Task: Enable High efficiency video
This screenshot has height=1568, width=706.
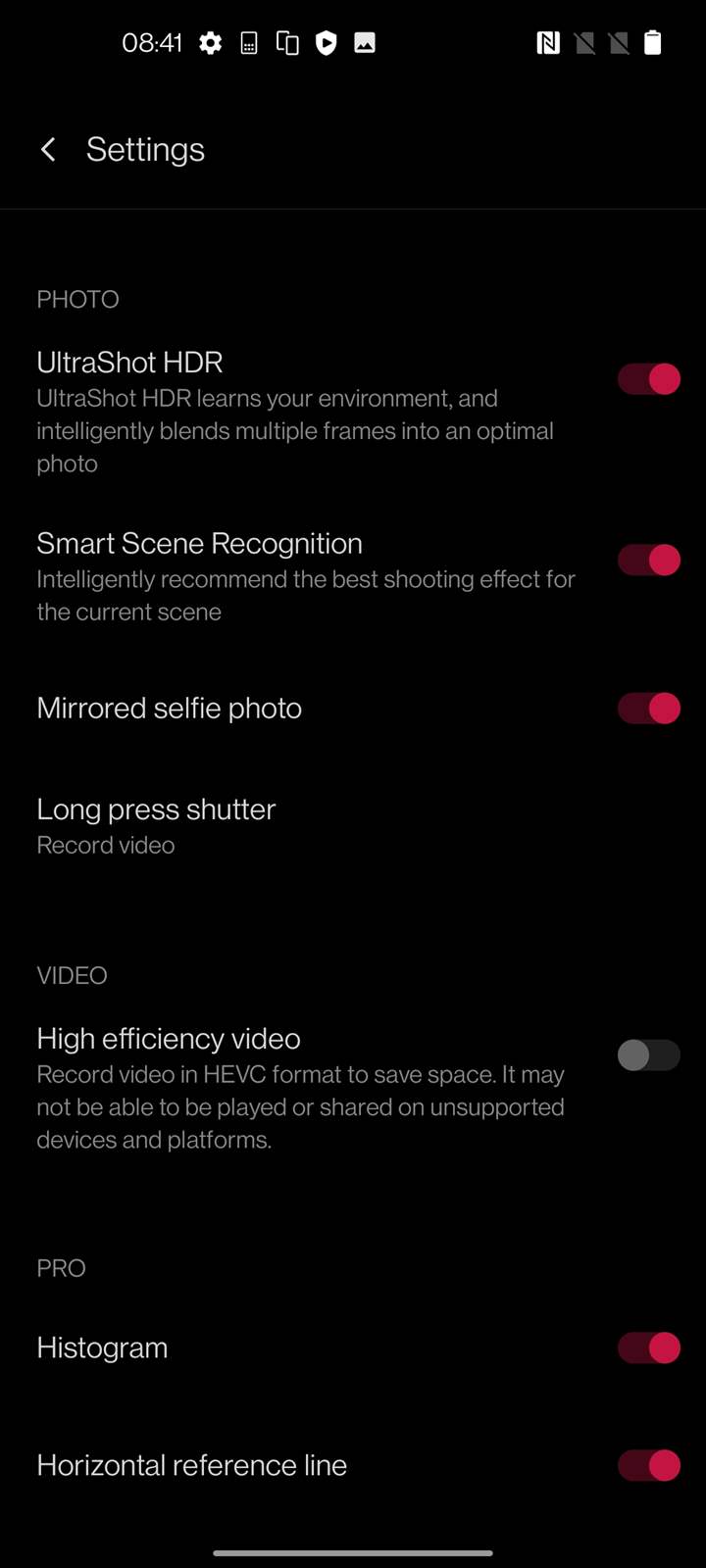Action: pos(648,1055)
